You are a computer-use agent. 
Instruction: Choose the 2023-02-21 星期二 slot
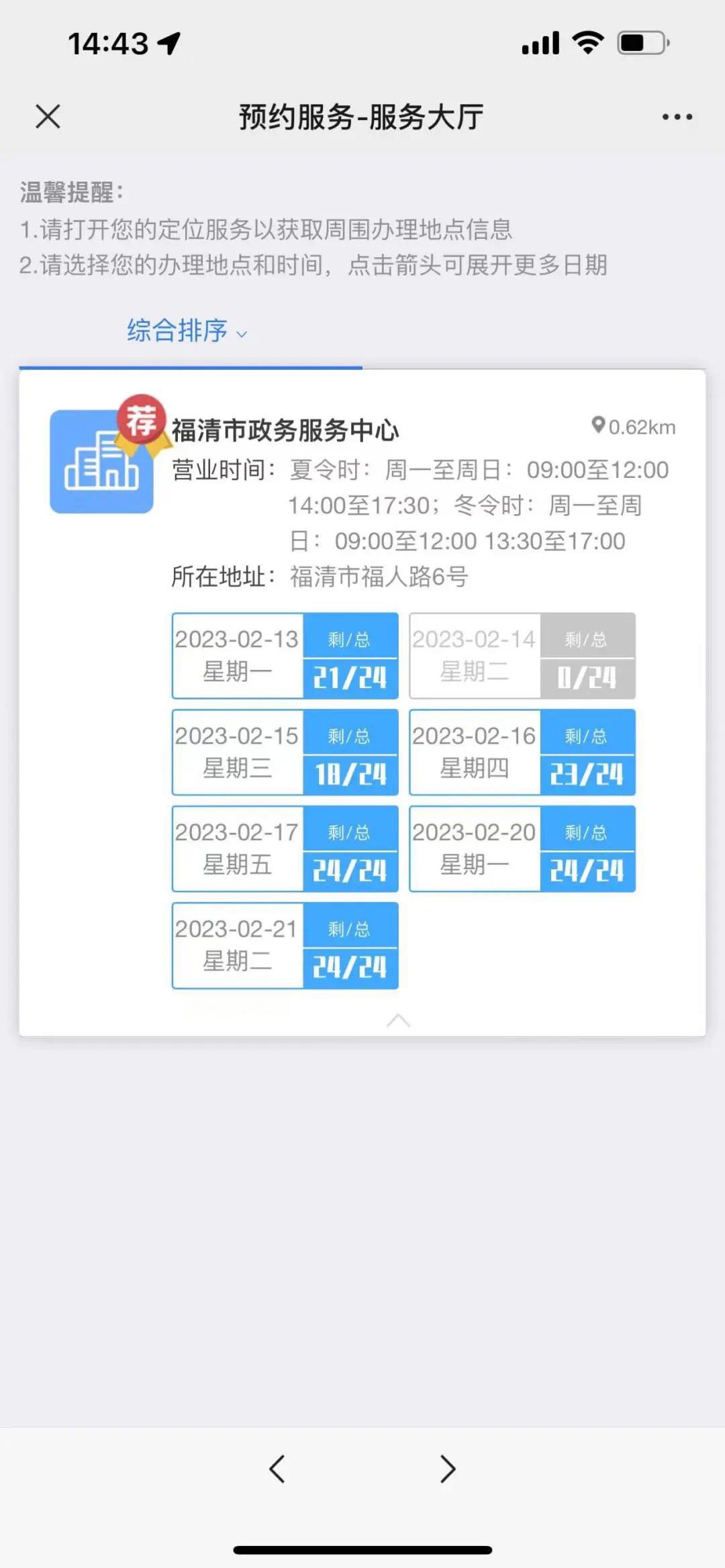click(x=285, y=946)
